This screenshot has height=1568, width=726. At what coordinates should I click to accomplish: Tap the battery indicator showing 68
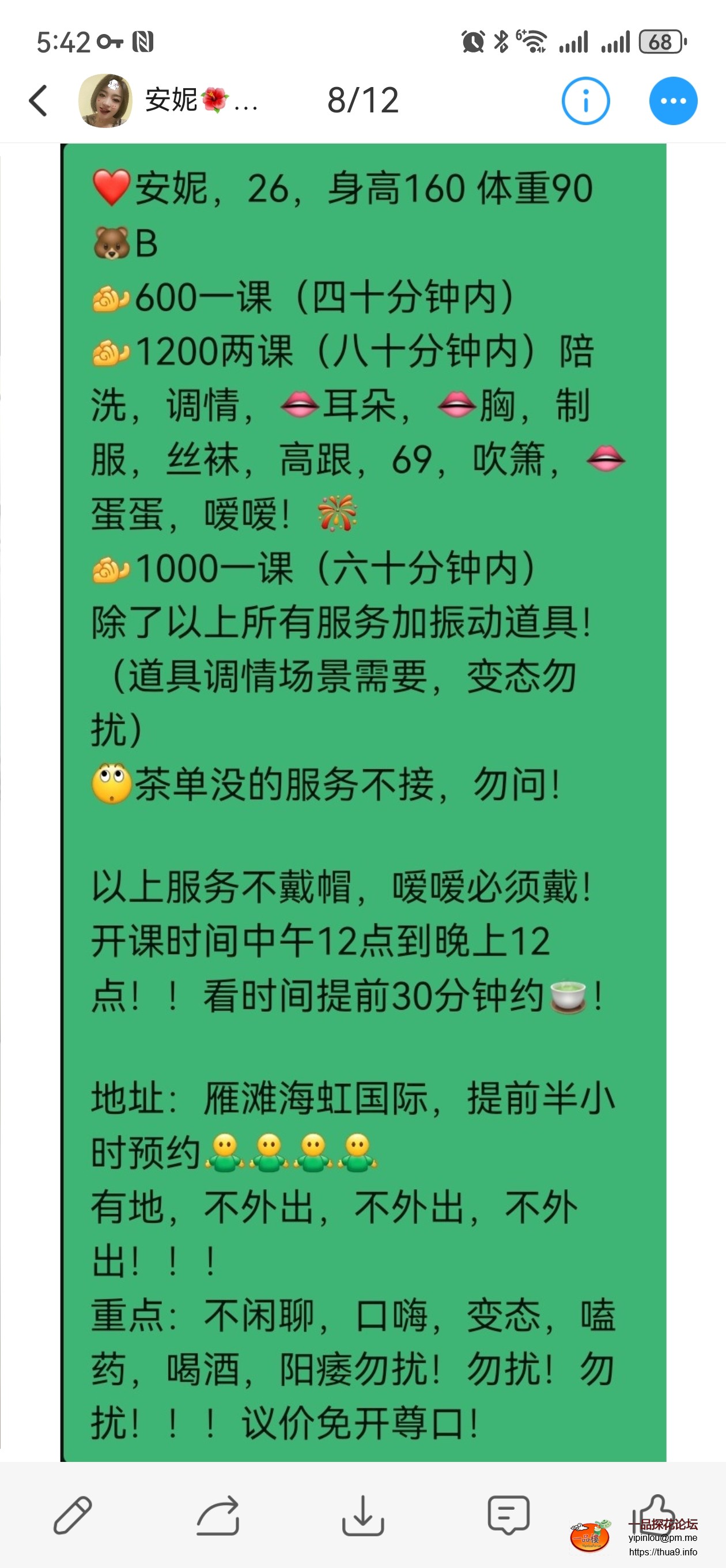click(x=661, y=42)
